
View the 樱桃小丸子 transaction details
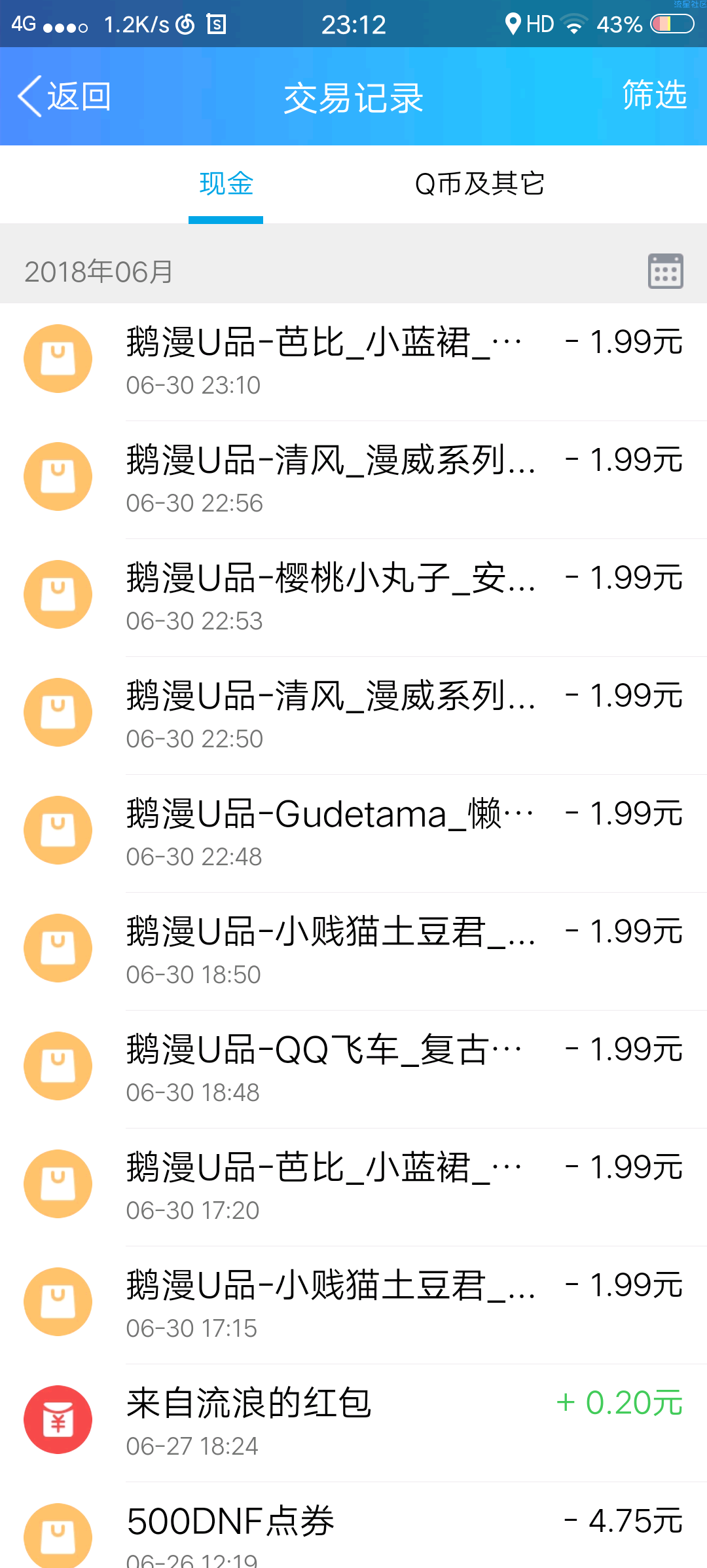[x=353, y=597]
